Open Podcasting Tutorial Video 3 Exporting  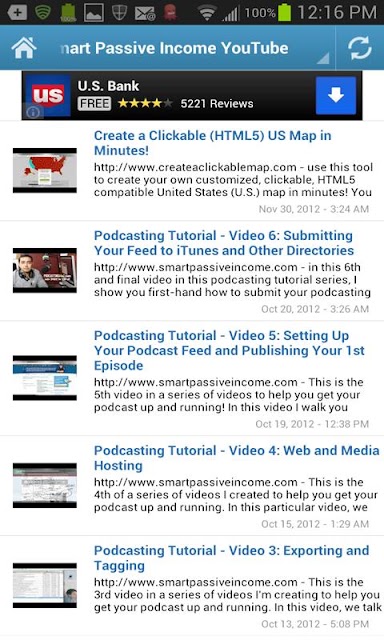tap(192, 586)
